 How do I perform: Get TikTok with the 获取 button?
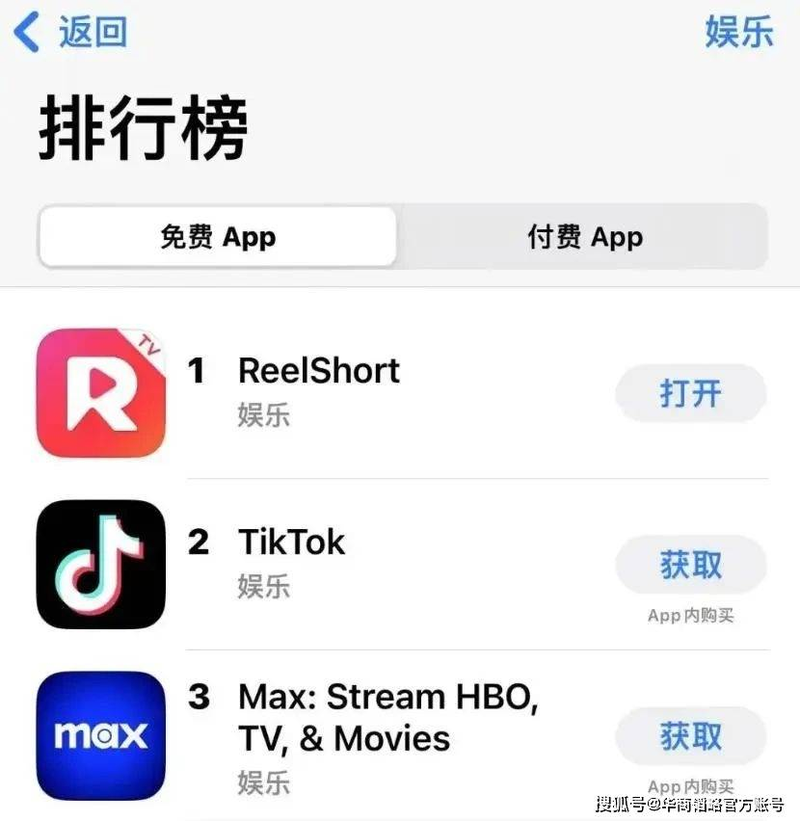(x=690, y=565)
